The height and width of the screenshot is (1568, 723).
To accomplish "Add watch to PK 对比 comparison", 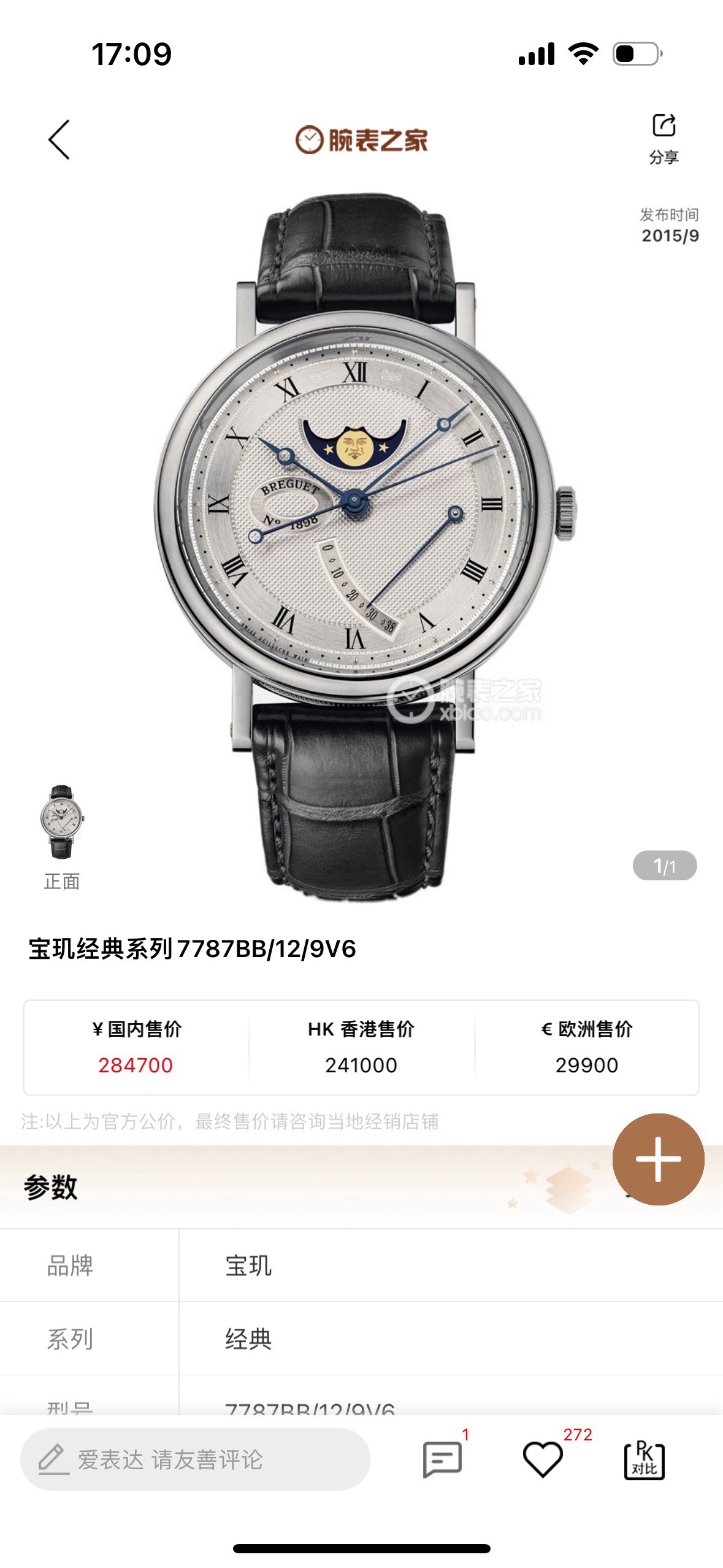I will pyautogui.click(x=644, y=1459).
